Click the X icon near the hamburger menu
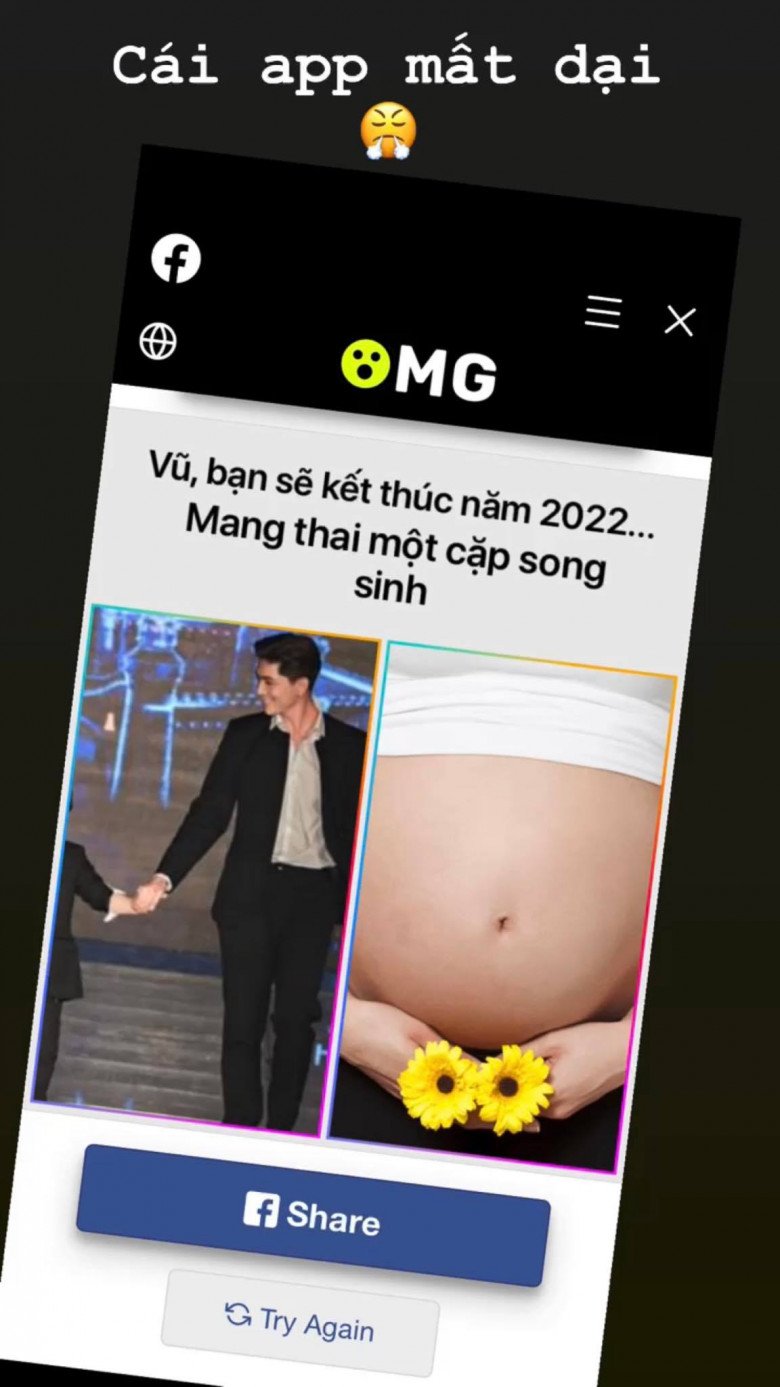Screen dimensions: 780x1387 tap(679, 321)
